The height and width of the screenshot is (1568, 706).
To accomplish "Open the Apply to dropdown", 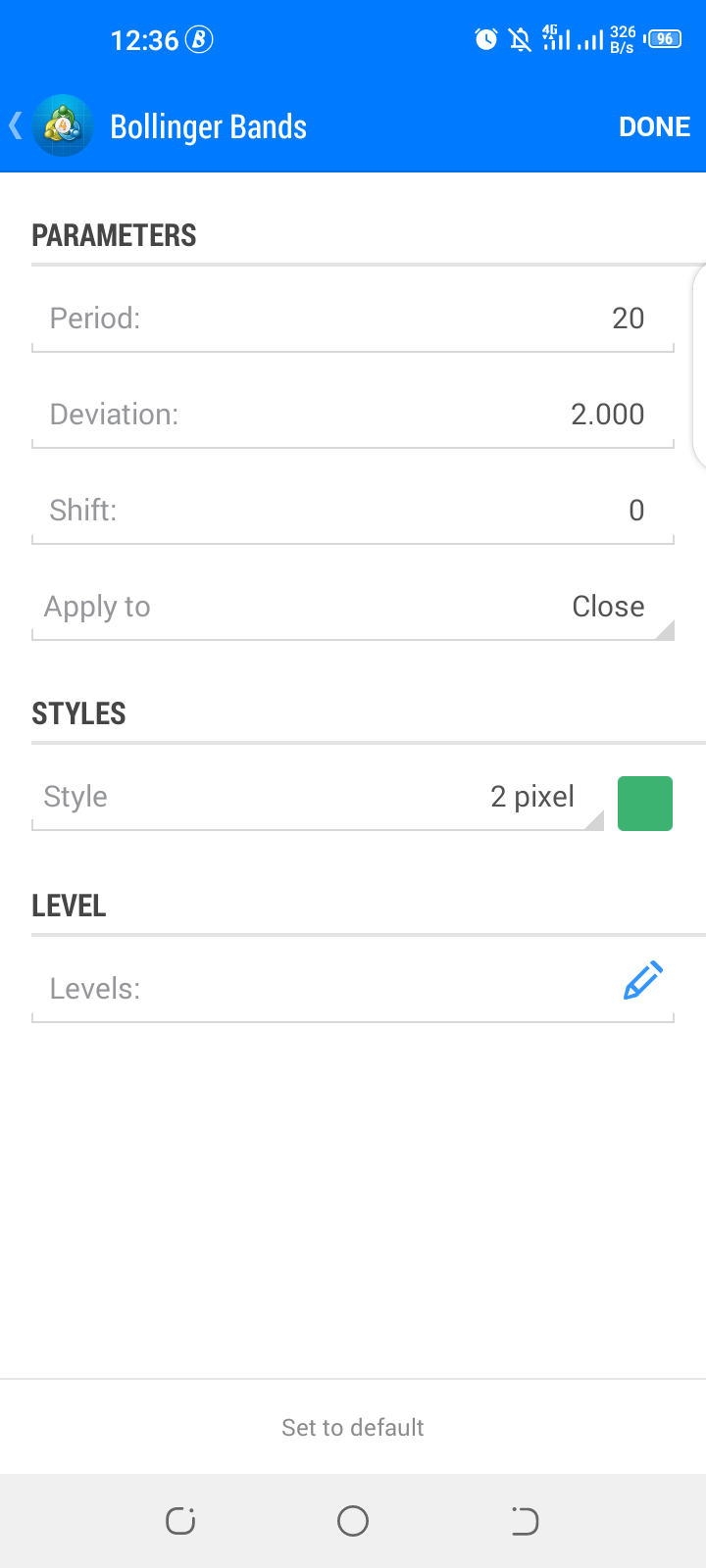I will 353,607.
